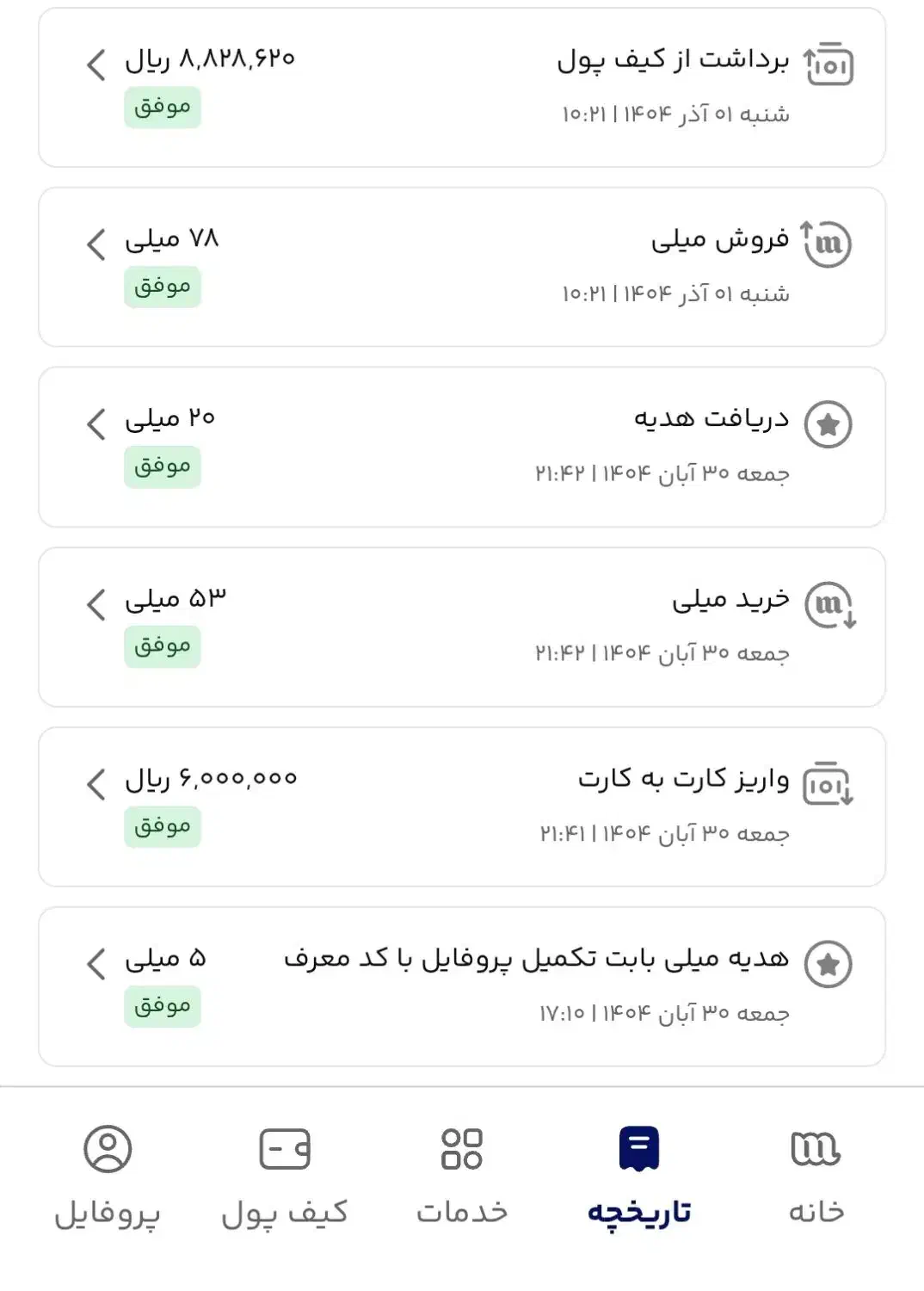924x1291 pixels.
Task: Tap the موفق badge on فروش میلی card
Action: [x=163, y=287]
